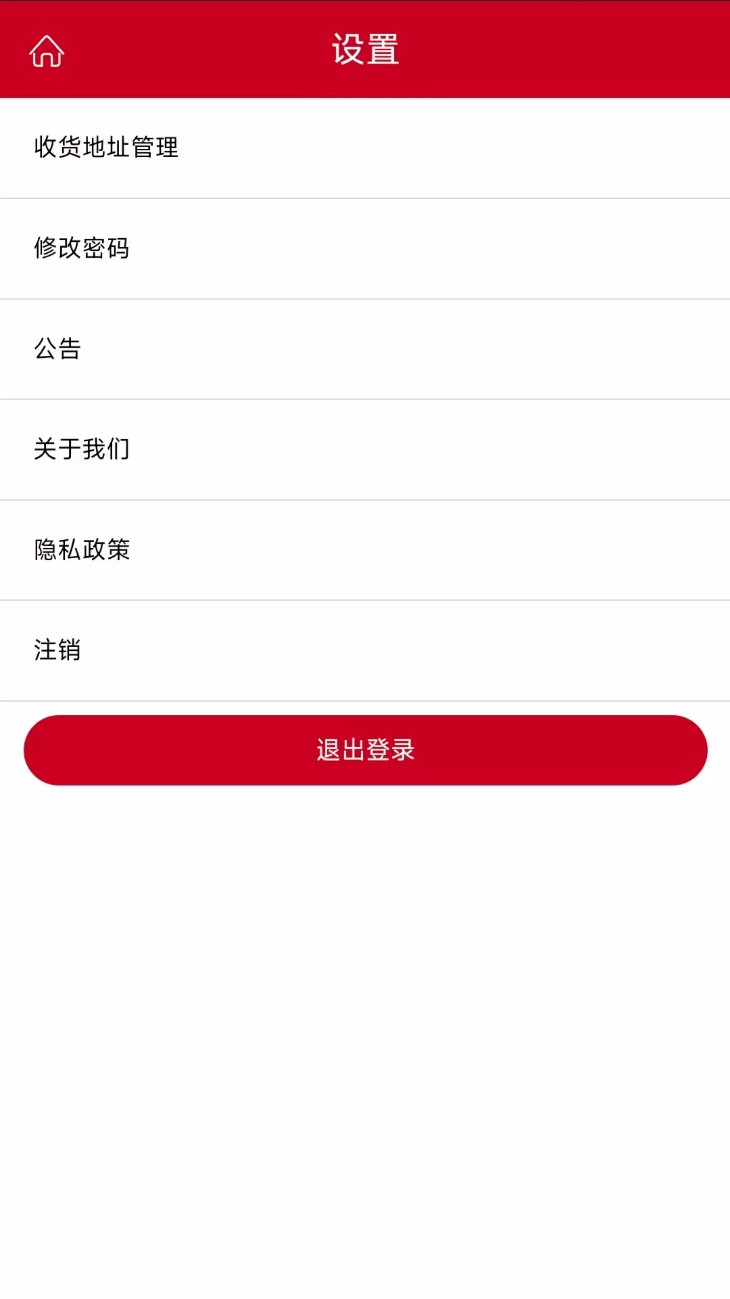
Task: Open the announcements list entry
Action: [x=365, y=348]
